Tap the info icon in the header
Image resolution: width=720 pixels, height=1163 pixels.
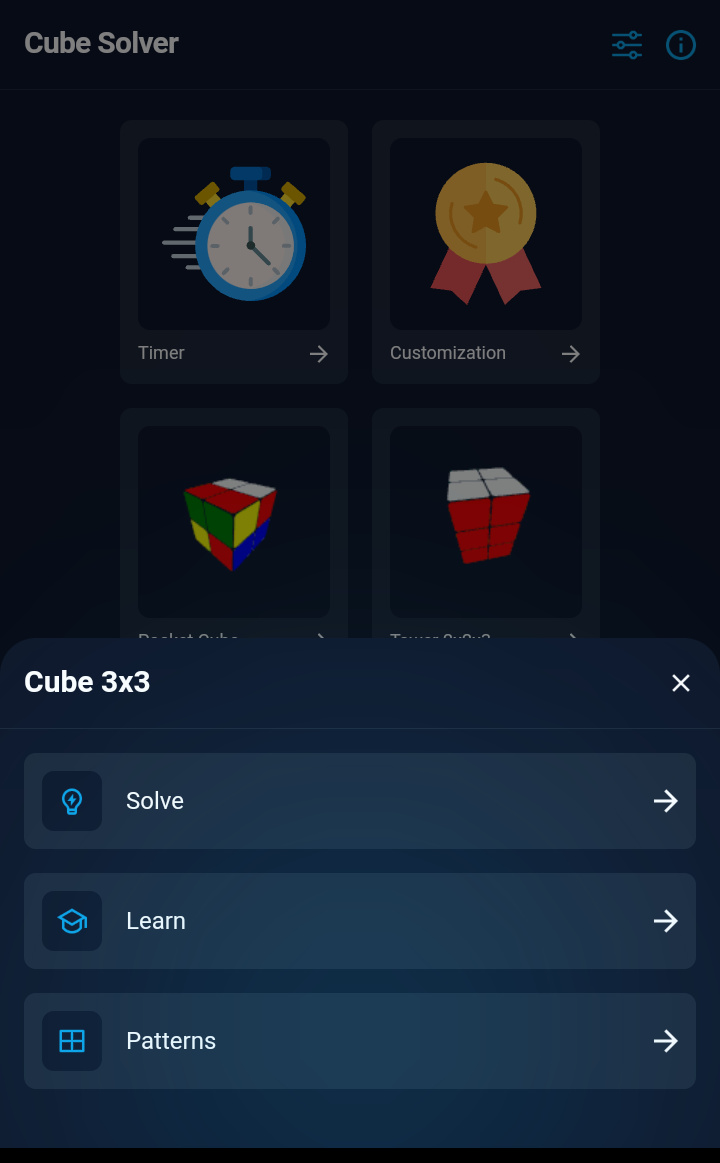(x=681, y=45)
